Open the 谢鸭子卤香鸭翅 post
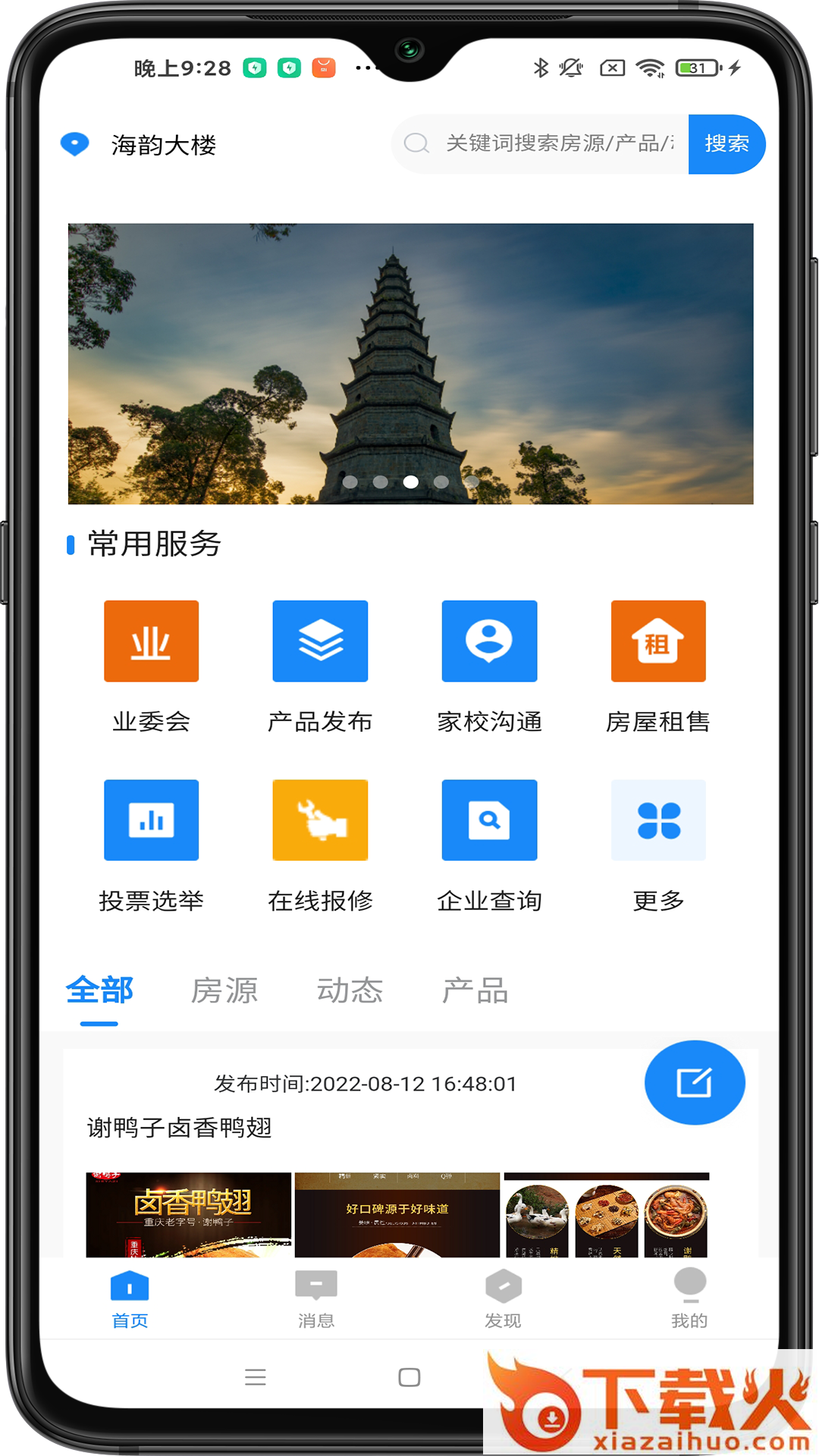Image resolution: width=819 pixels, height=1456 pixels. (180, 1128)
